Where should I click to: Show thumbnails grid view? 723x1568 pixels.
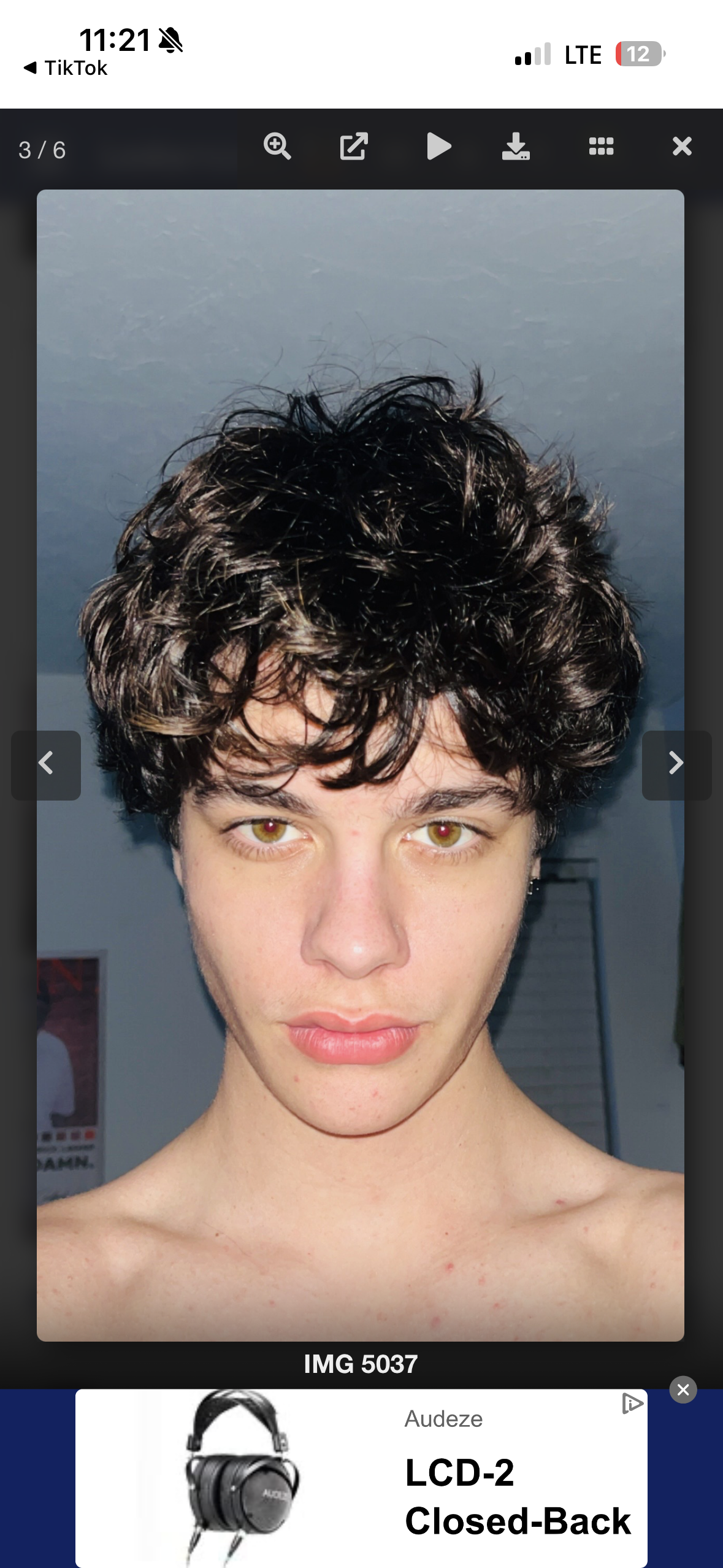(601, 147)
